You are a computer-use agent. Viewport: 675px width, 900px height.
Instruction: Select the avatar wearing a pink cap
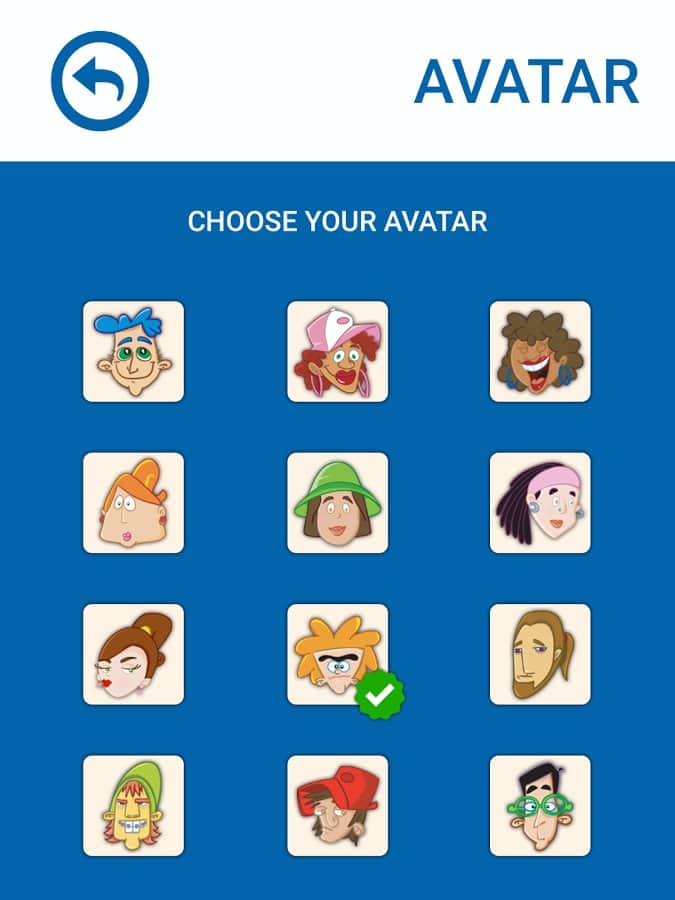point(337,351)
